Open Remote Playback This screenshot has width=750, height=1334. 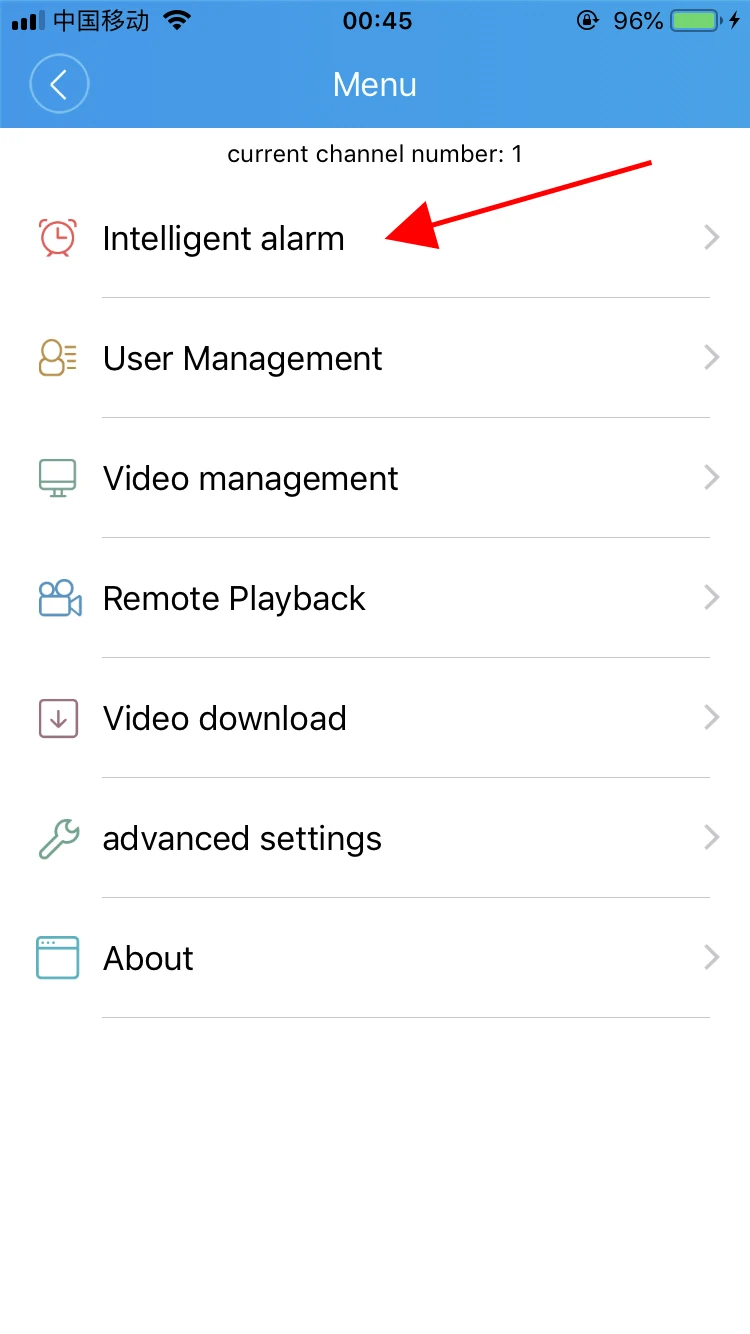click(x=375, y=598)
